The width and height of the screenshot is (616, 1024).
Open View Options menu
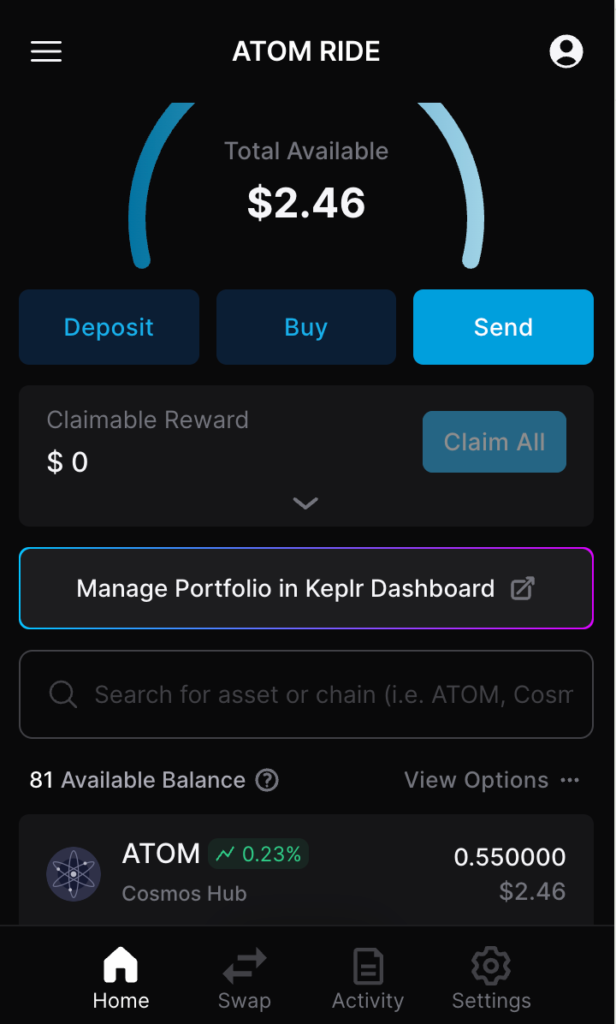pos(491,780)
